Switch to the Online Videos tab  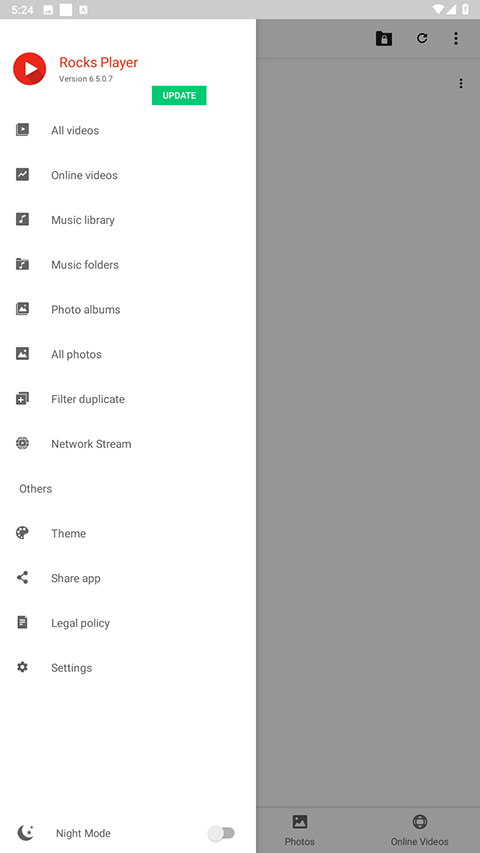click(x=420, y=830)
